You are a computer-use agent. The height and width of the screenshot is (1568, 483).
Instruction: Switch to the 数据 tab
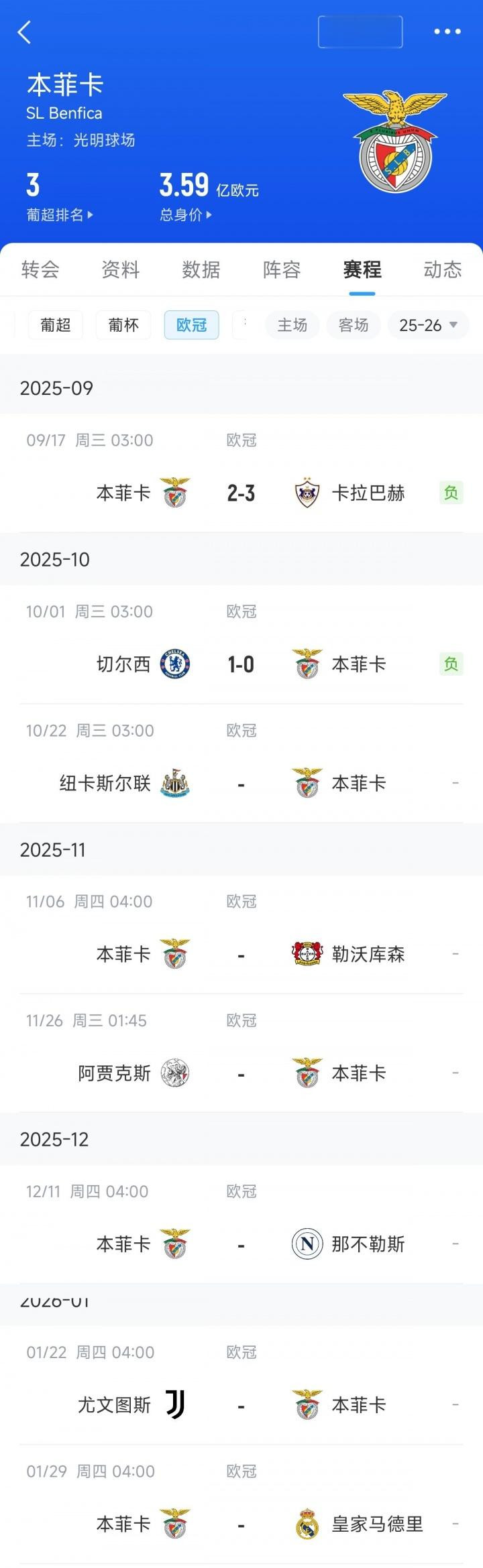click(201, 269)
